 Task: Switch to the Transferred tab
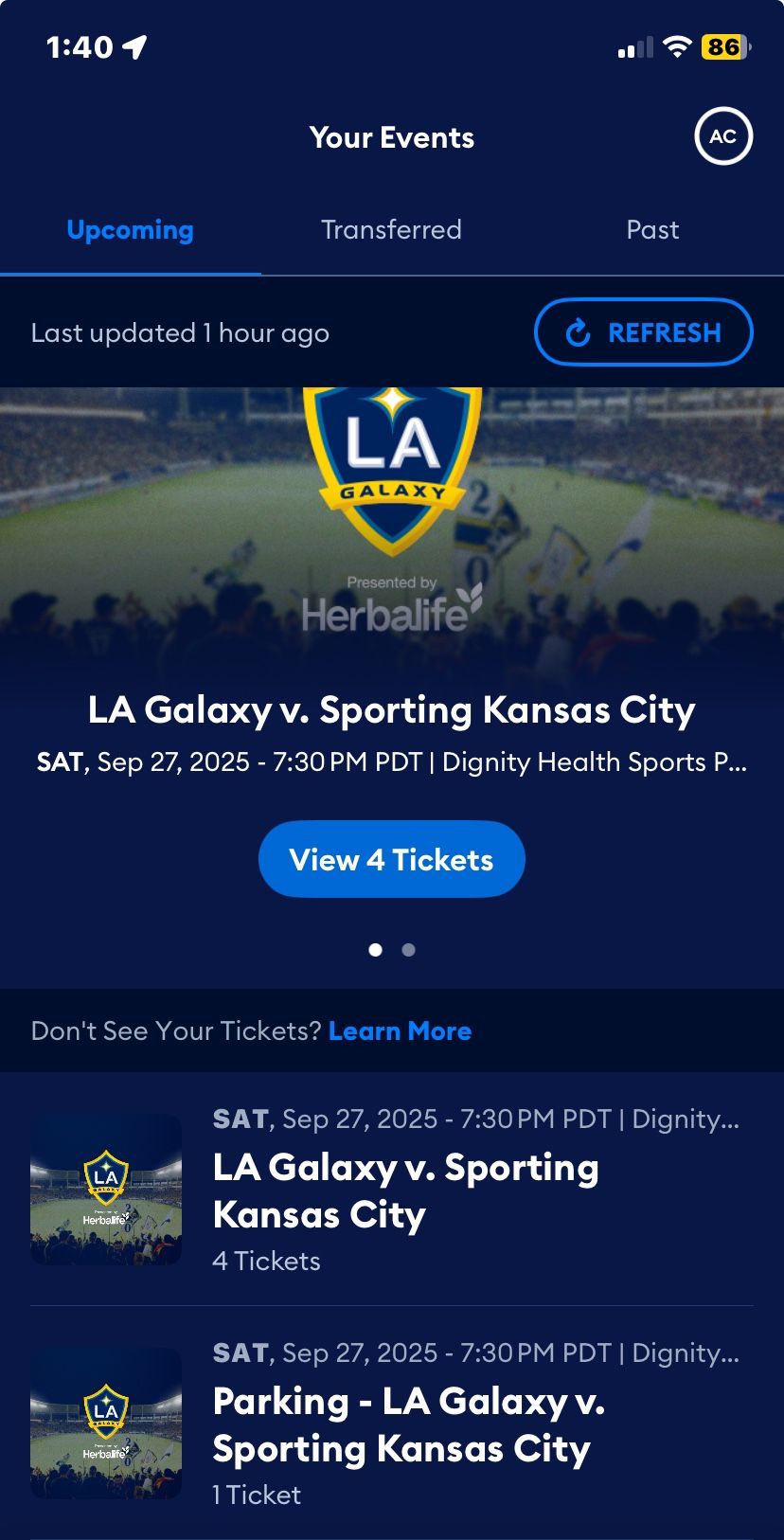(391, 230)
